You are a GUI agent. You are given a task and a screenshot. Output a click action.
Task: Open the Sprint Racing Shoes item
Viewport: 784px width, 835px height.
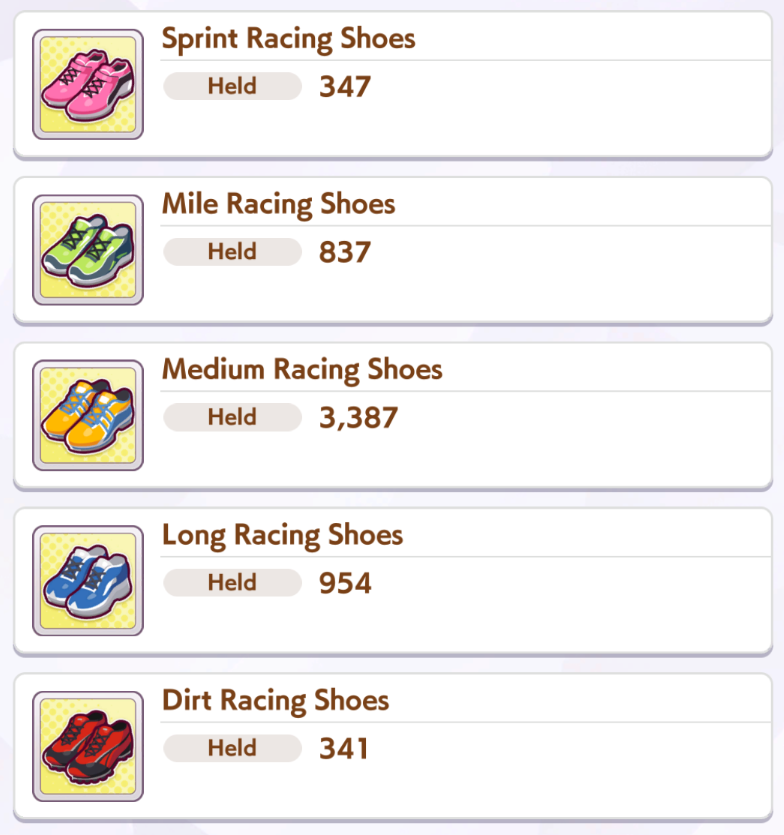pyautogui.click(x=392, y=85)
